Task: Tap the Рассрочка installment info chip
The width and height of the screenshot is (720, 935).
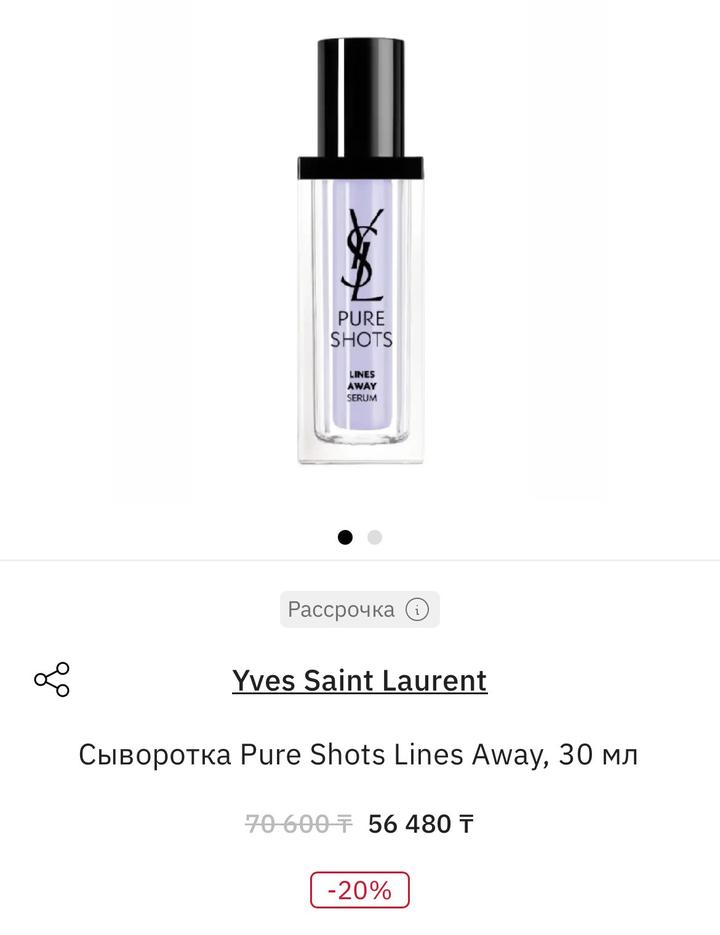Action: pyautogui.click(x=359, y=609)
